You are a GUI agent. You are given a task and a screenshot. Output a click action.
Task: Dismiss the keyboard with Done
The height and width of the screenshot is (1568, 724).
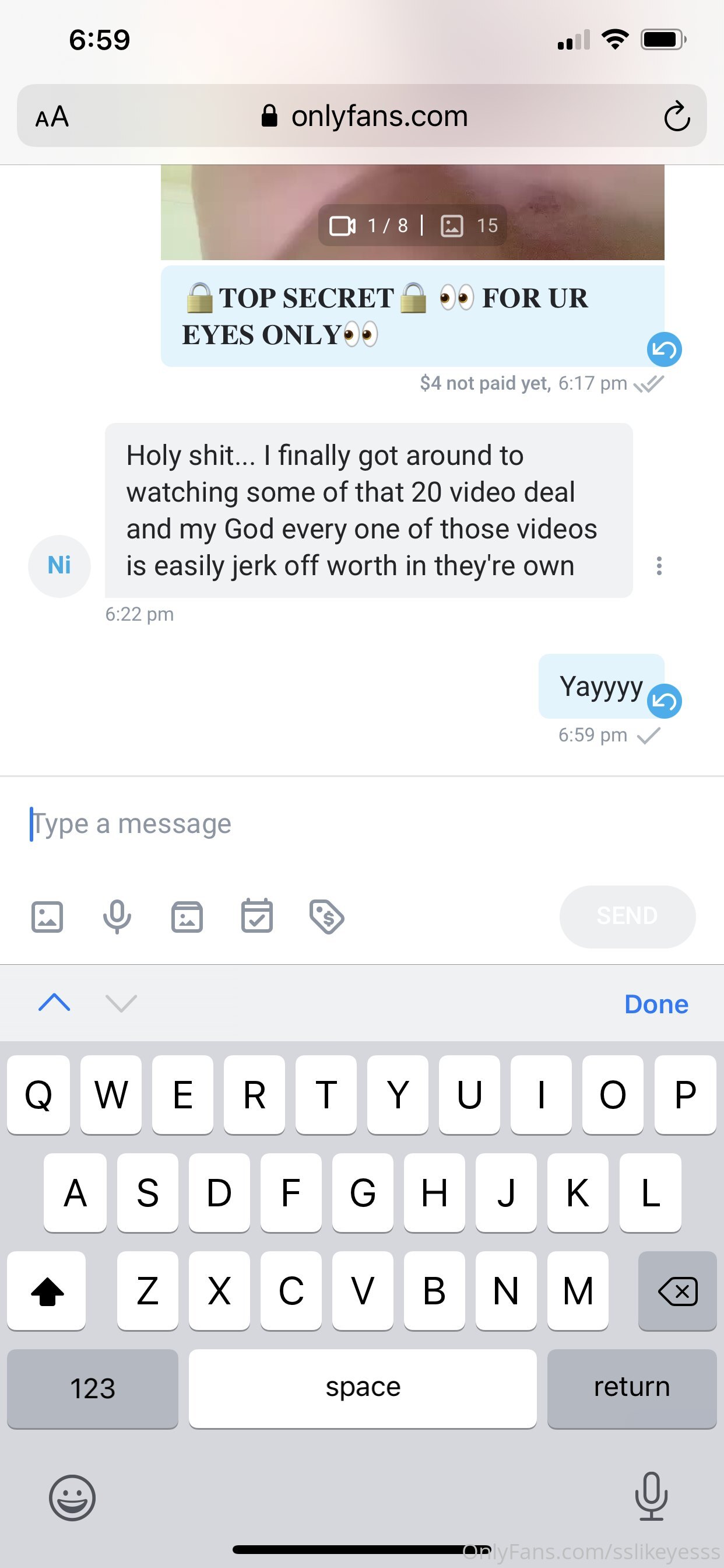656,1005
